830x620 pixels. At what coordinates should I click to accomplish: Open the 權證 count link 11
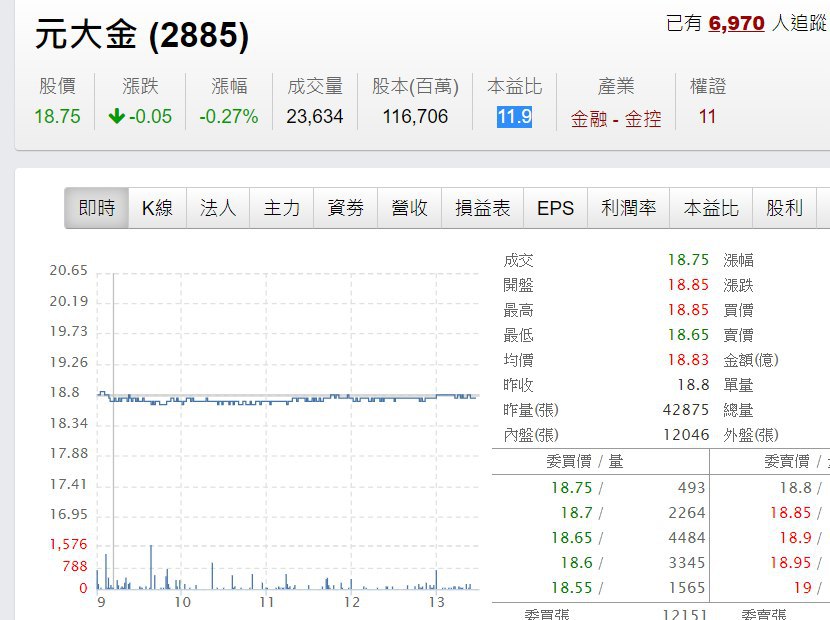pyautogui.click(x=707, y=117)
